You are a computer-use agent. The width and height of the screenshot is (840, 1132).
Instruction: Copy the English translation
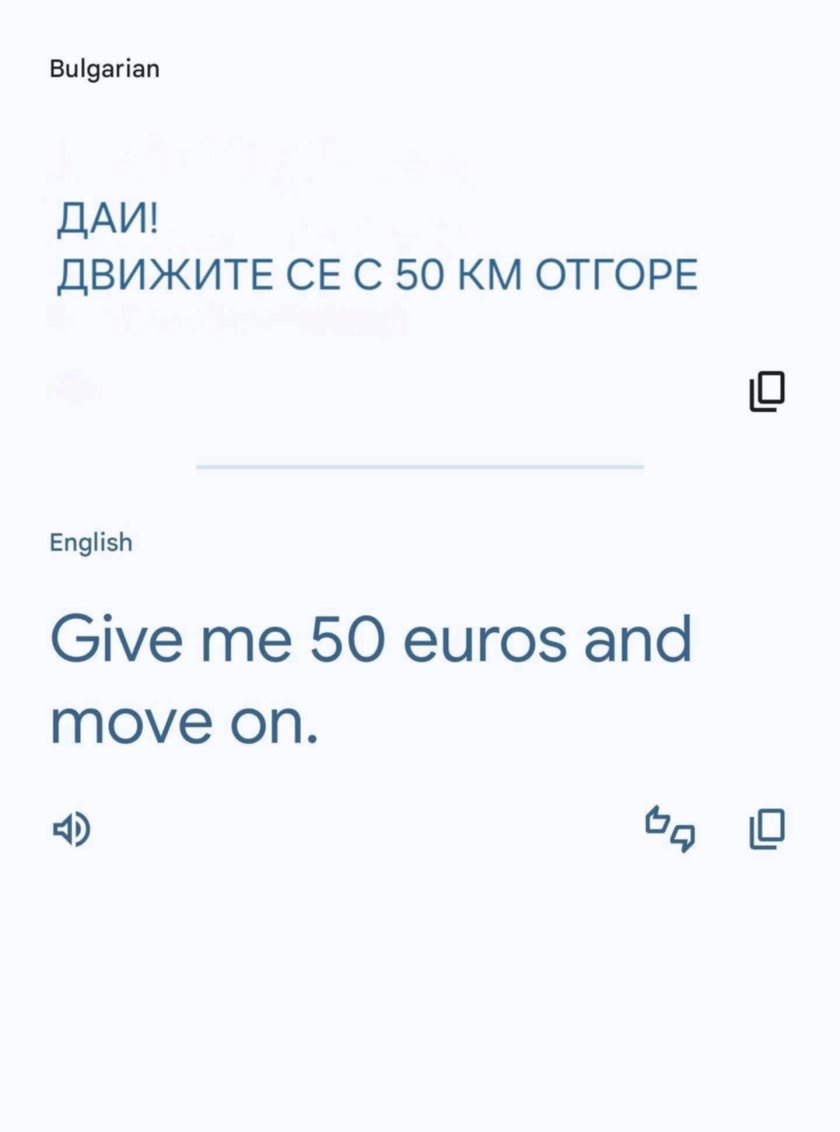coord(767,828)
